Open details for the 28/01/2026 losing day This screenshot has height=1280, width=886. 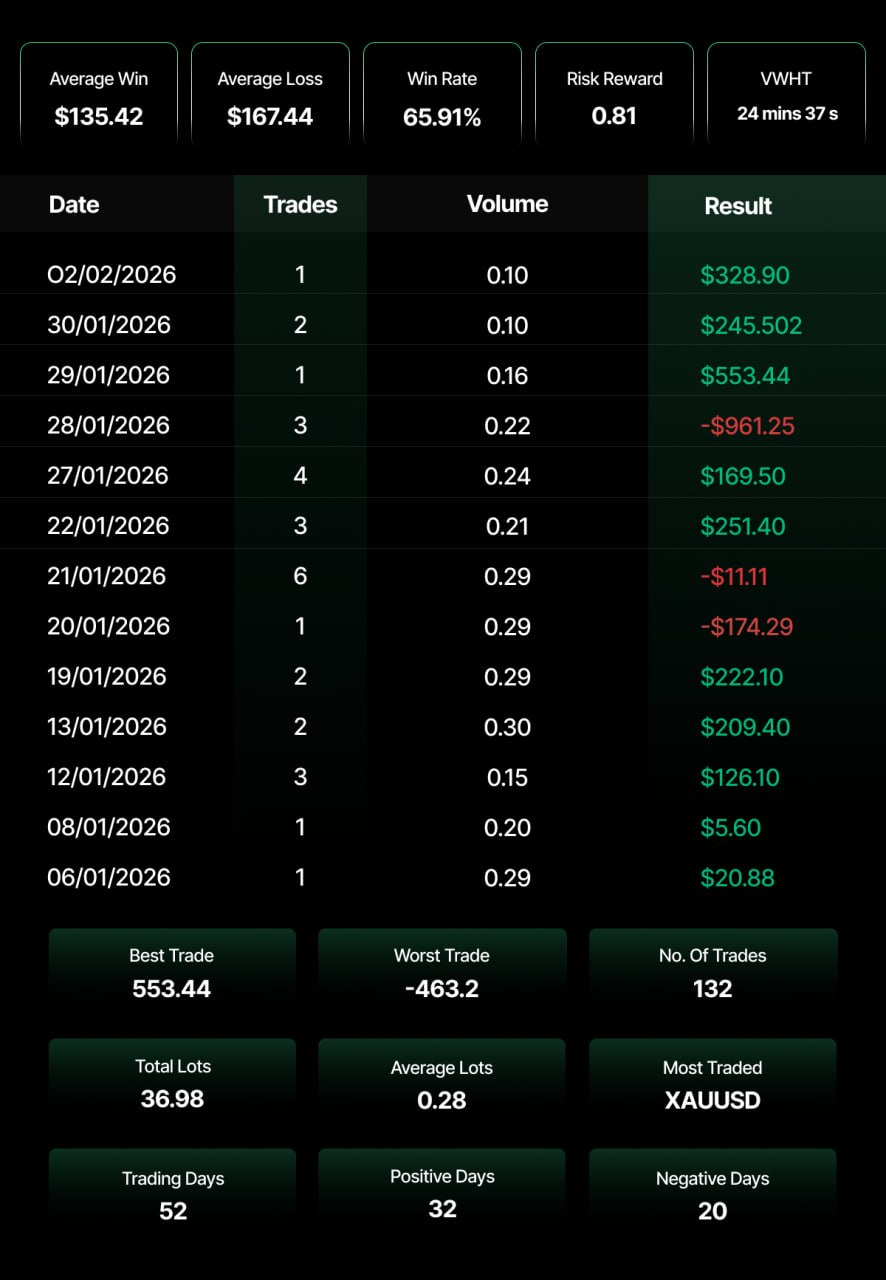(x=443, y=424)
